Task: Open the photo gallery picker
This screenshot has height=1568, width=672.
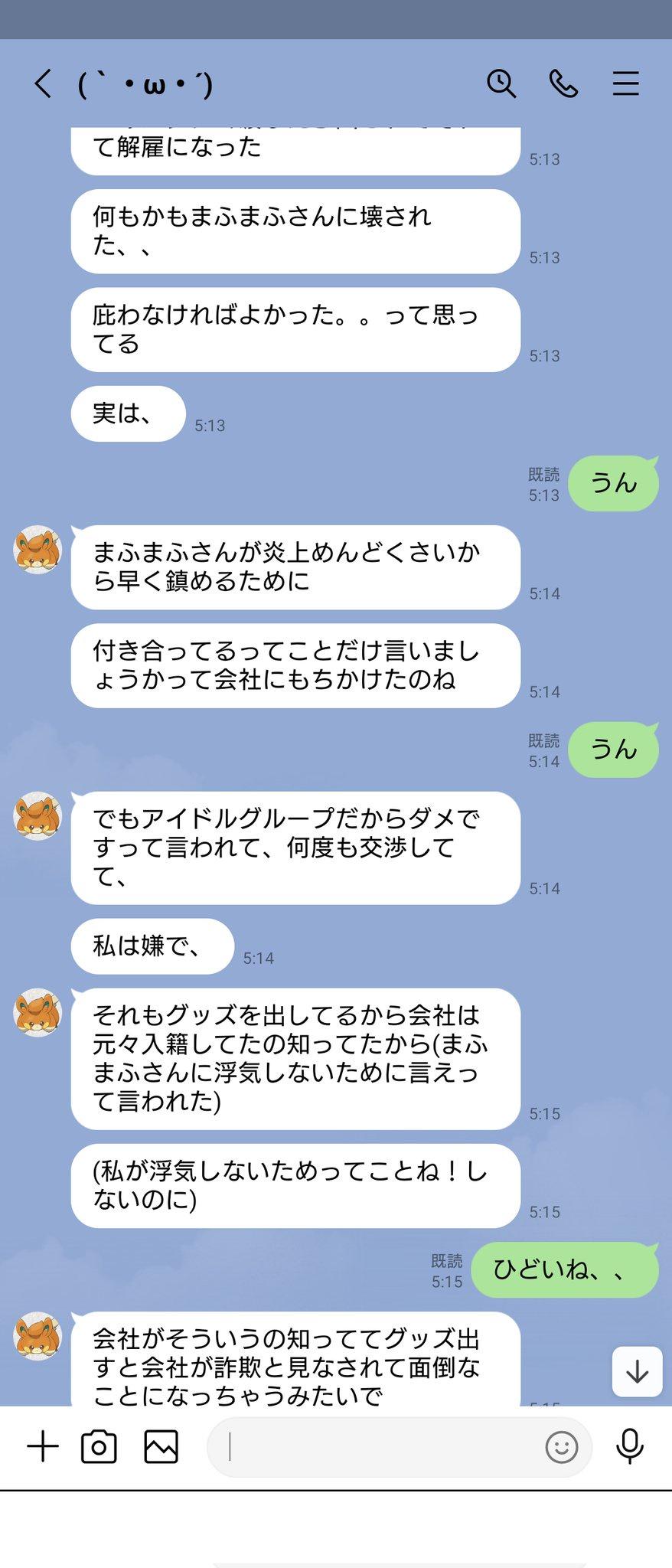Action: pos(161,1446)
